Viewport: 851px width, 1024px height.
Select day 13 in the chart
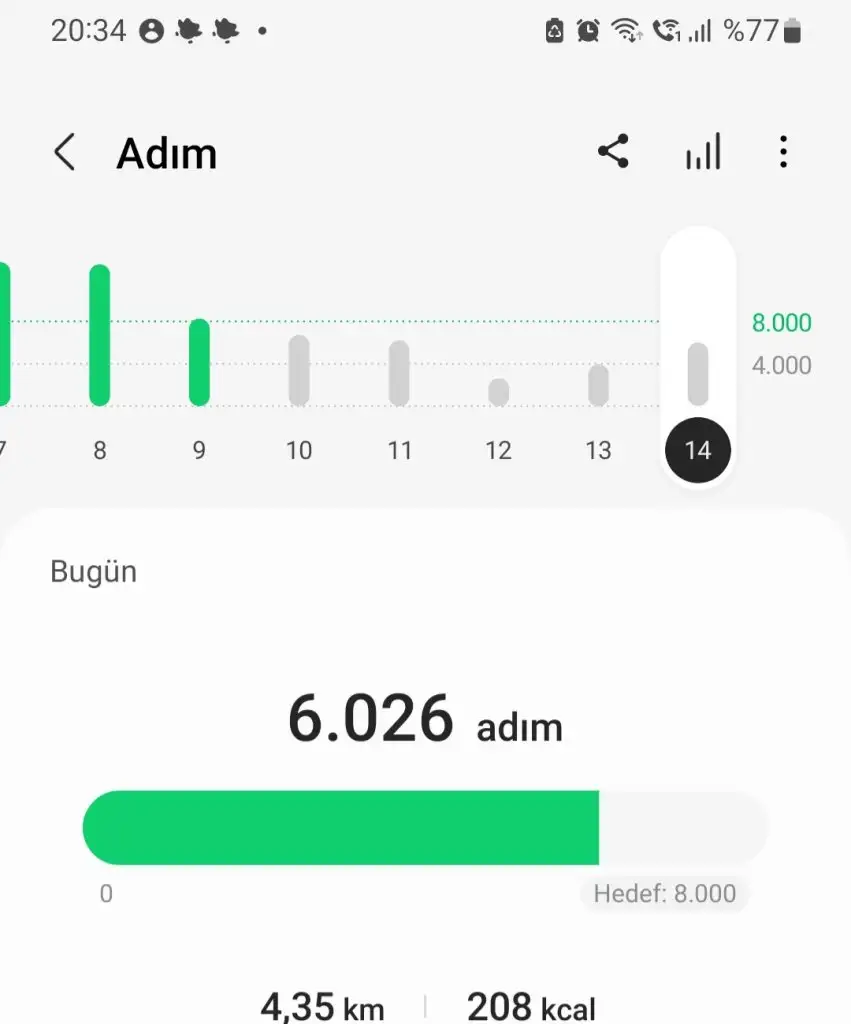click(598, 387)
